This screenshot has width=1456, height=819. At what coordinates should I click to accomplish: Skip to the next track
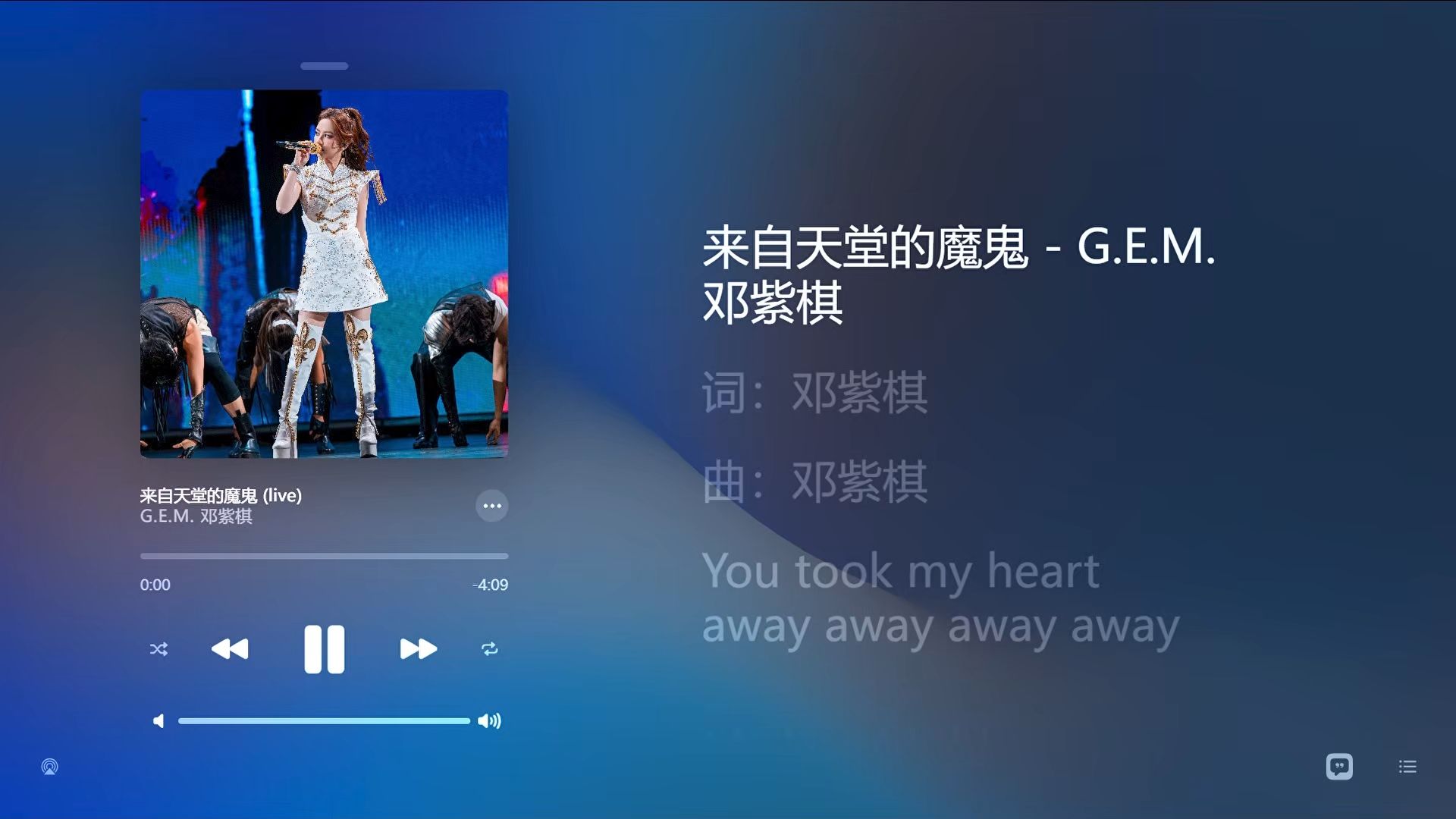418,649
